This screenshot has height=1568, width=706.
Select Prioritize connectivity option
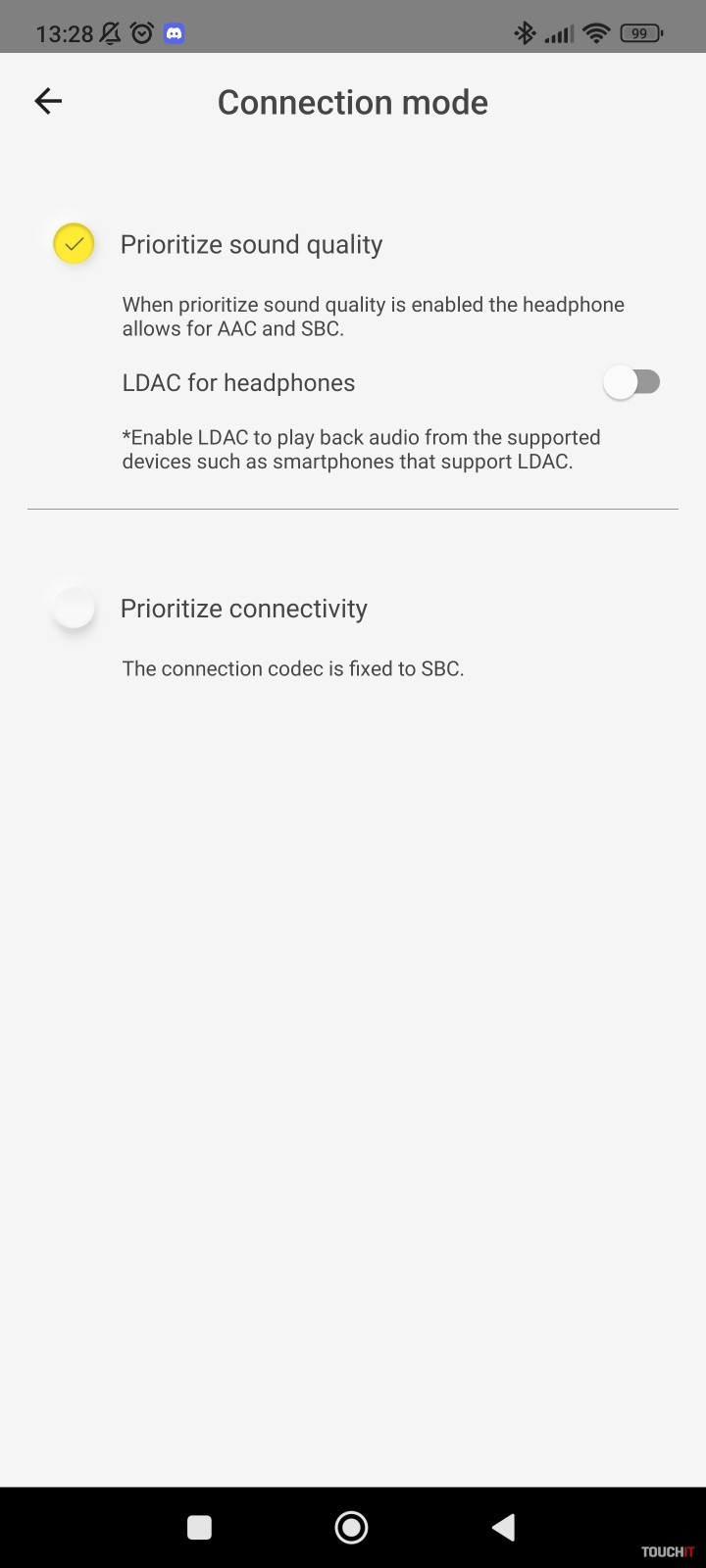click(74, 609)
